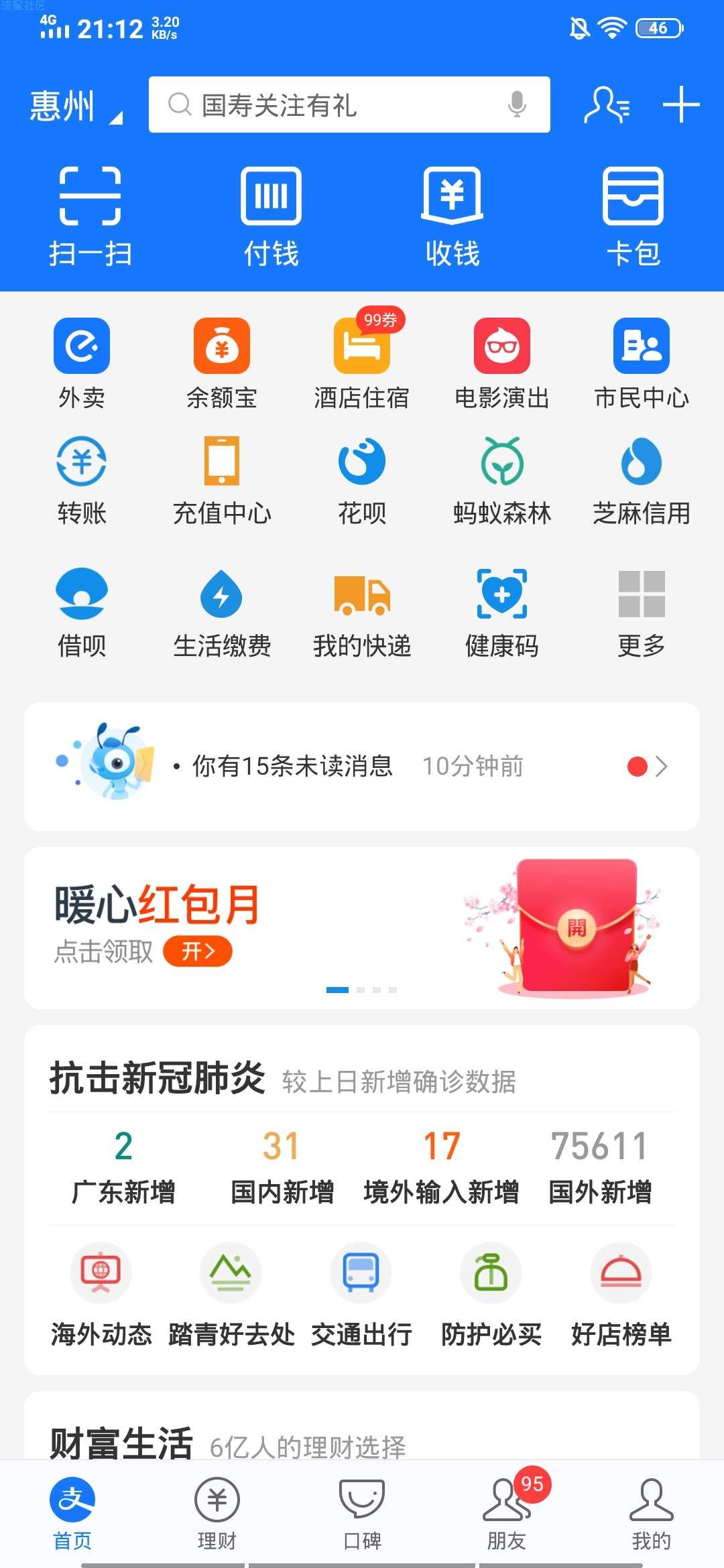The height and width of the screenshot is (1568, 724).
Task: Open the contacts icon in header
Action: (x=606, y=105)
